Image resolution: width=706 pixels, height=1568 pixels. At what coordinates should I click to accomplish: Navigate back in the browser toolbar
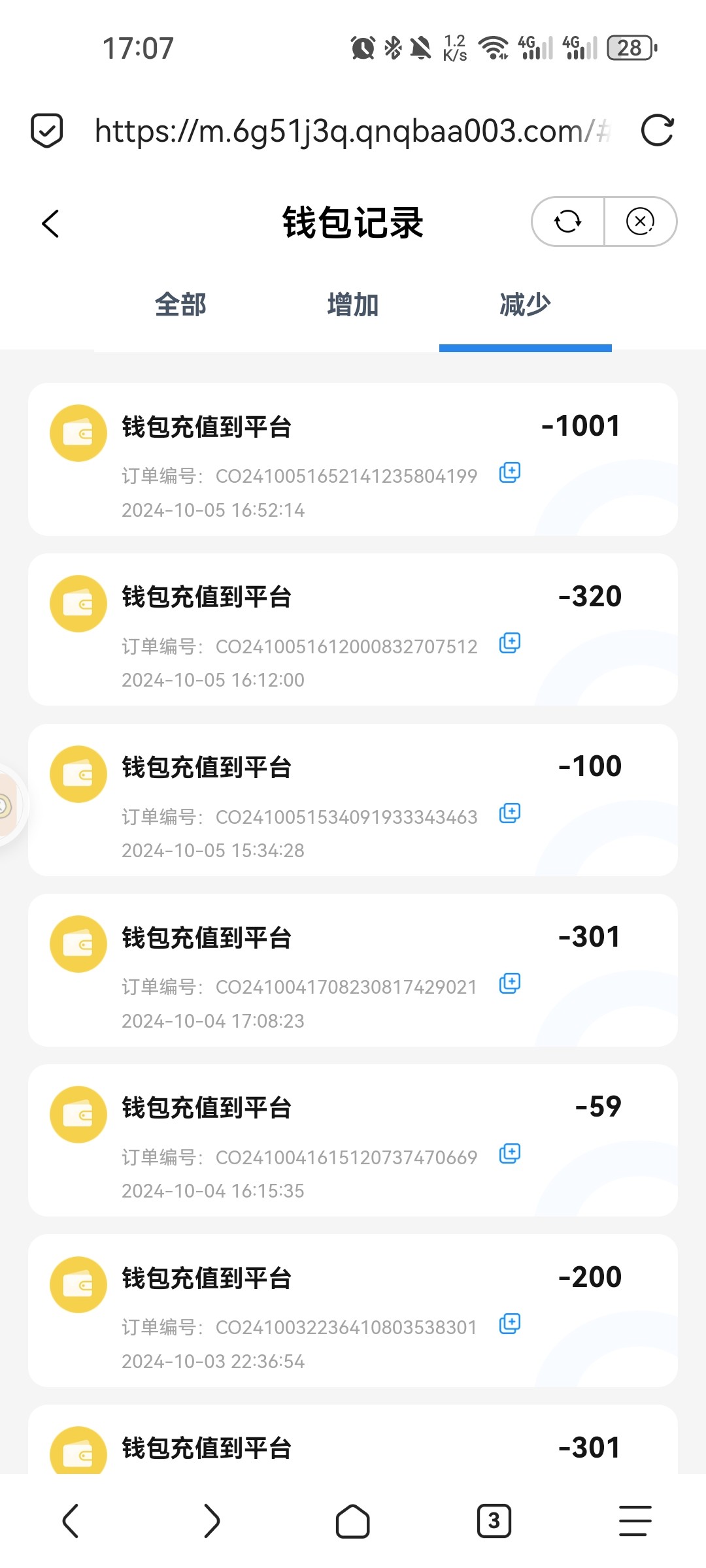71,1521
